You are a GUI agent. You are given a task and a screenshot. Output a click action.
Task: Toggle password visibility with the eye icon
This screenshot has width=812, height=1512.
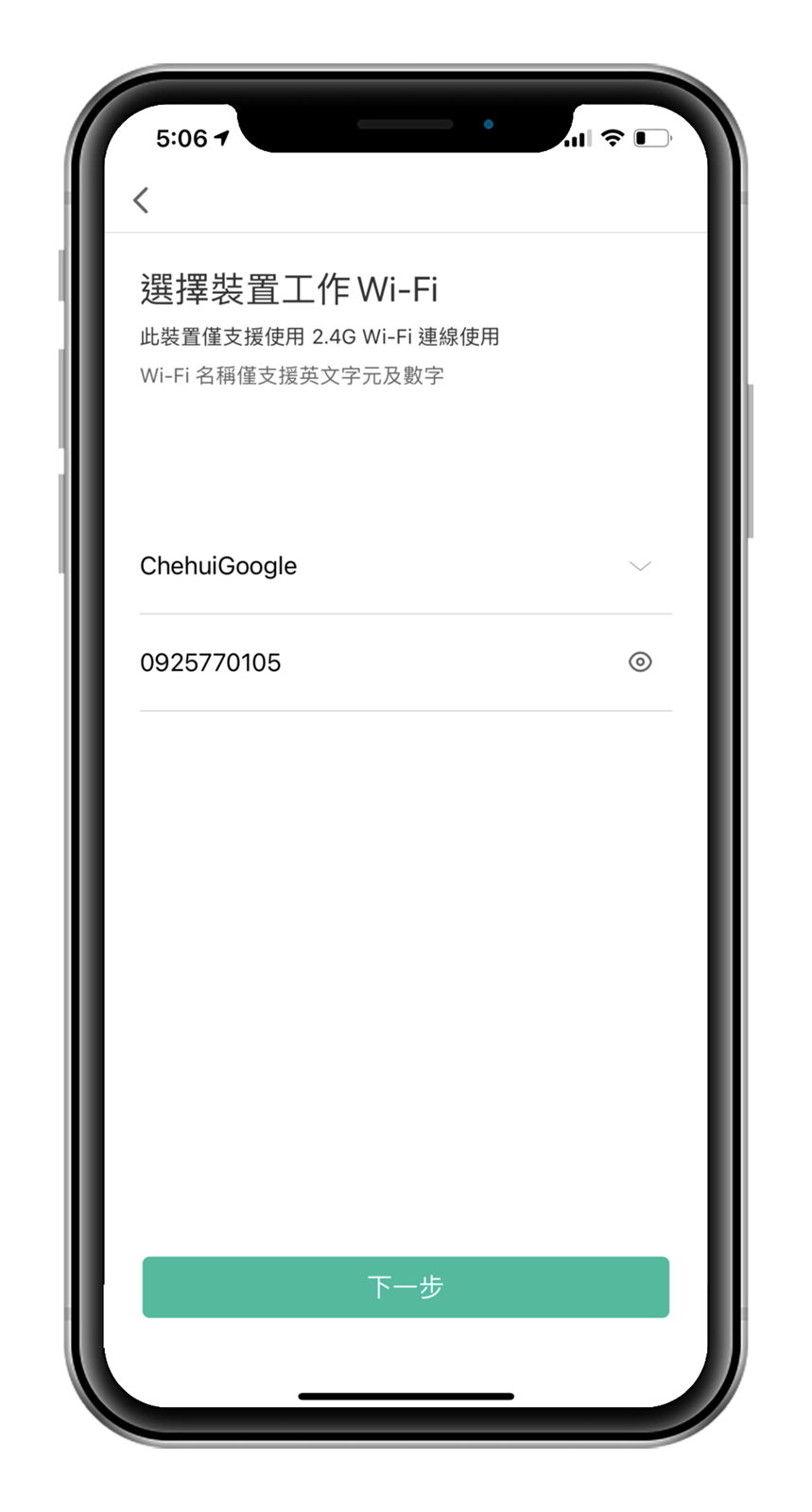pyautogui.click(x=640, y=662)
